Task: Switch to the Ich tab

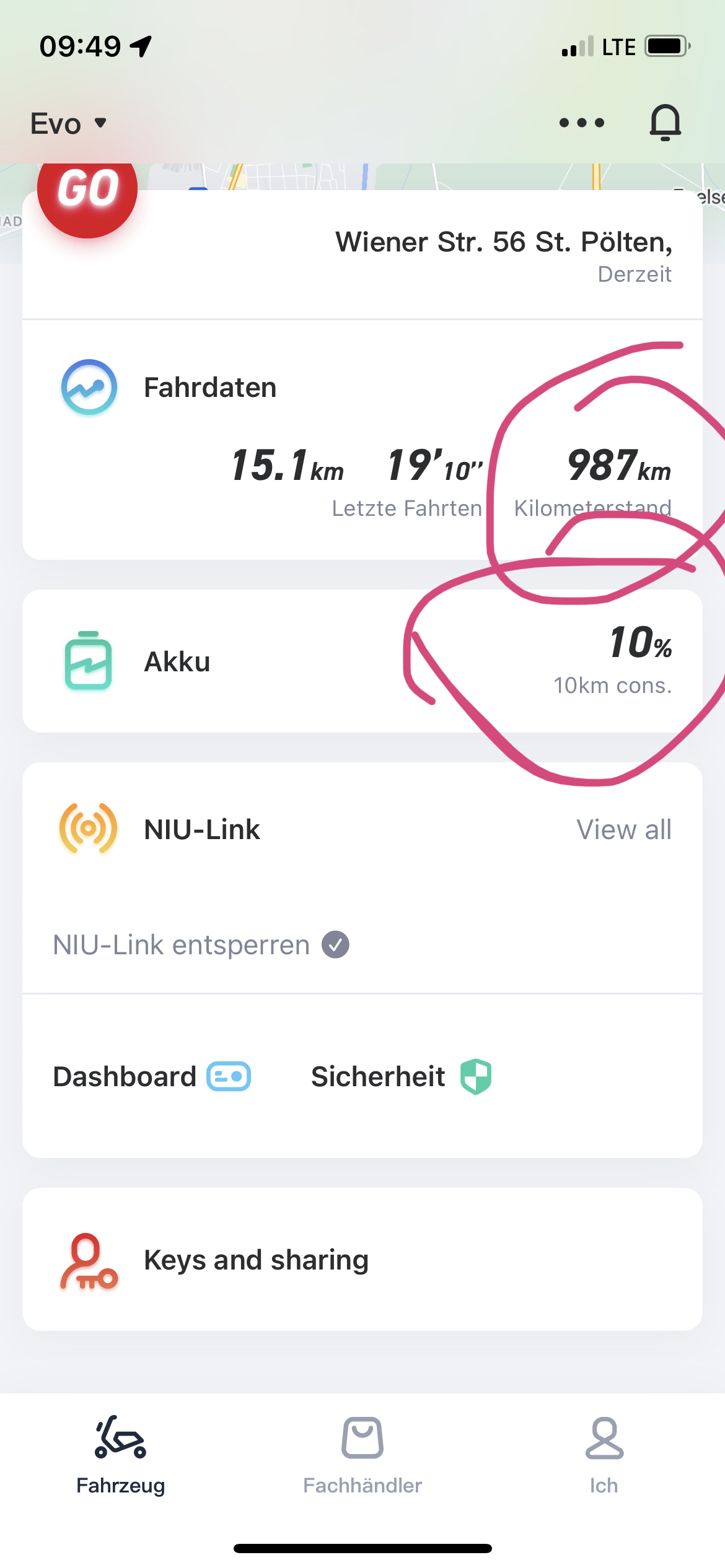Action: (x=604, y=1452)
